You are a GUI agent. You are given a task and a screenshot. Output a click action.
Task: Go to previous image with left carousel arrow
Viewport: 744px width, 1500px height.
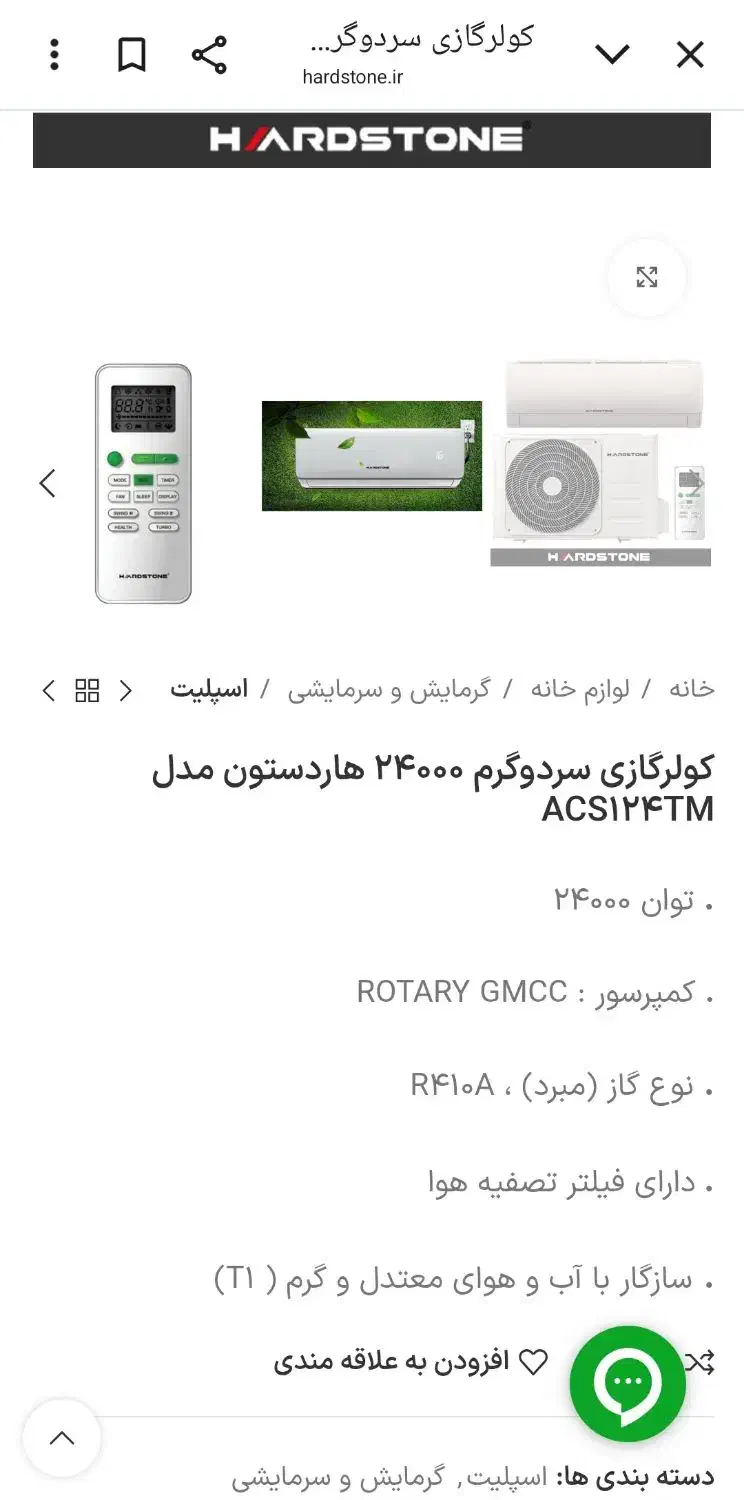[47, 482]
